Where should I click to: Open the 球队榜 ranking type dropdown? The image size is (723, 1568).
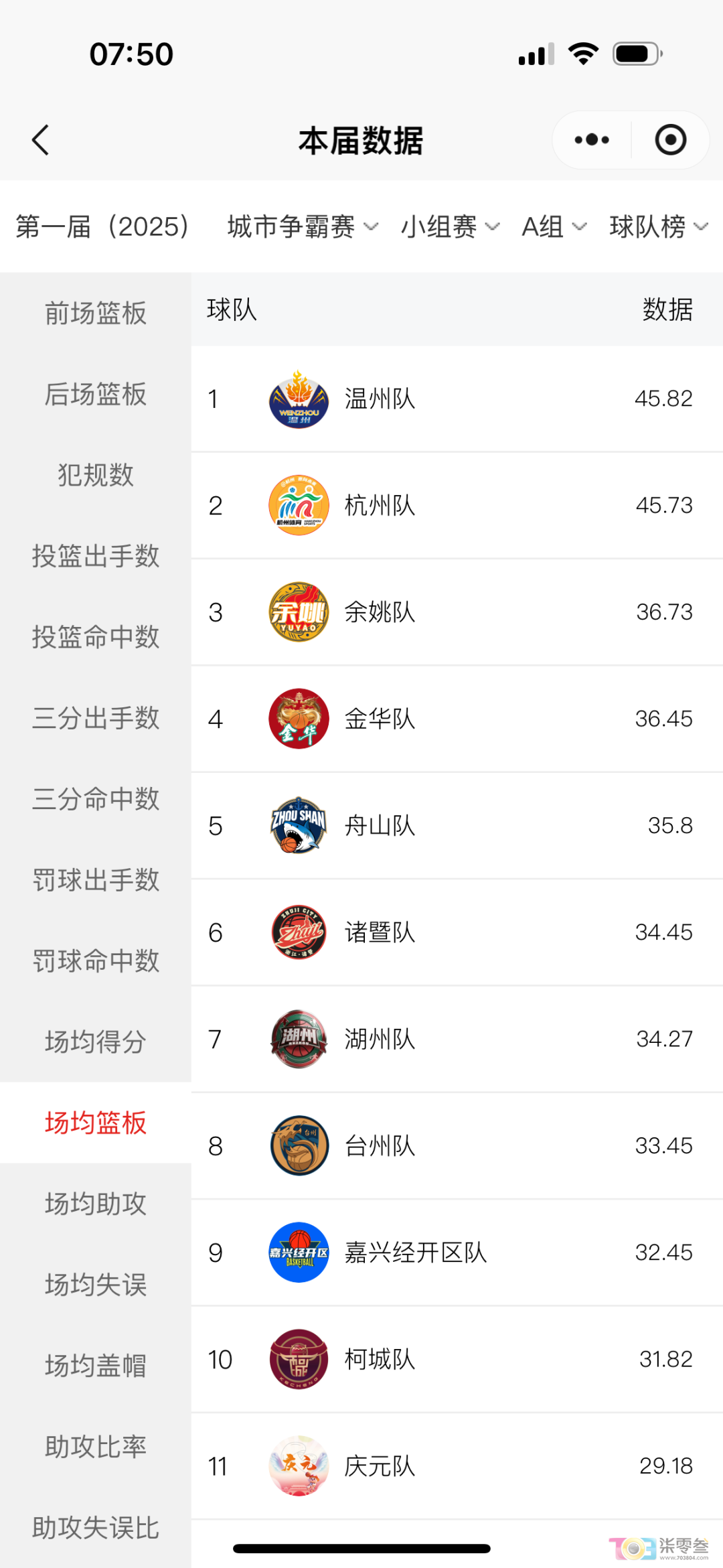point(658,227)
